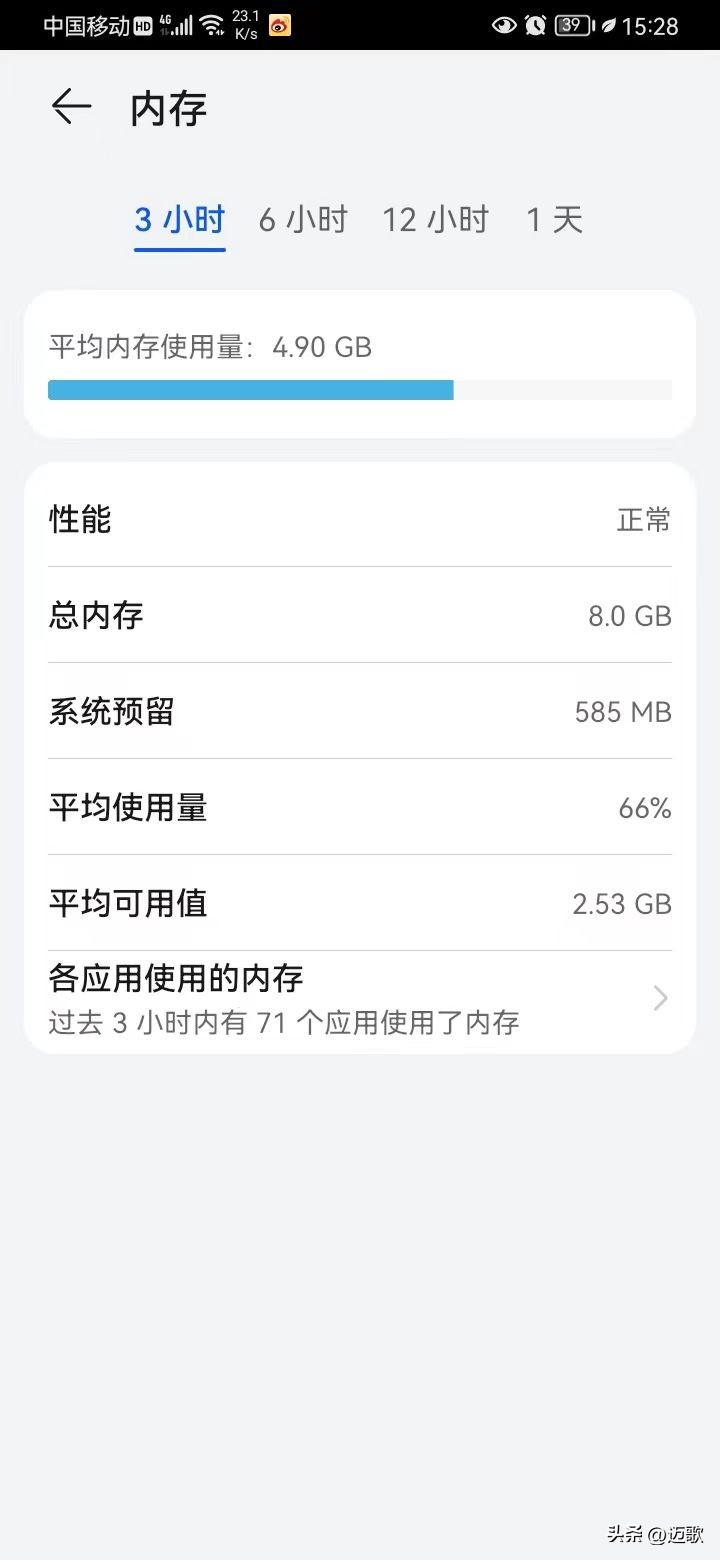Tap the 总内存 8.0 GB row
This screenshot has height=1560, width=720.
(x=360, y=615)
